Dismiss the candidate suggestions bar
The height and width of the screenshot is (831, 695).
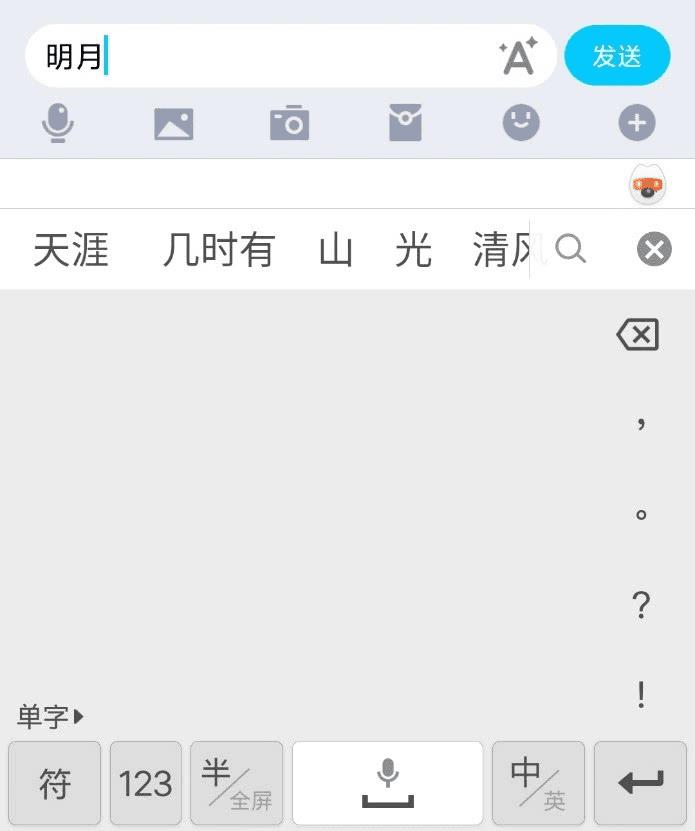point(654,248)
